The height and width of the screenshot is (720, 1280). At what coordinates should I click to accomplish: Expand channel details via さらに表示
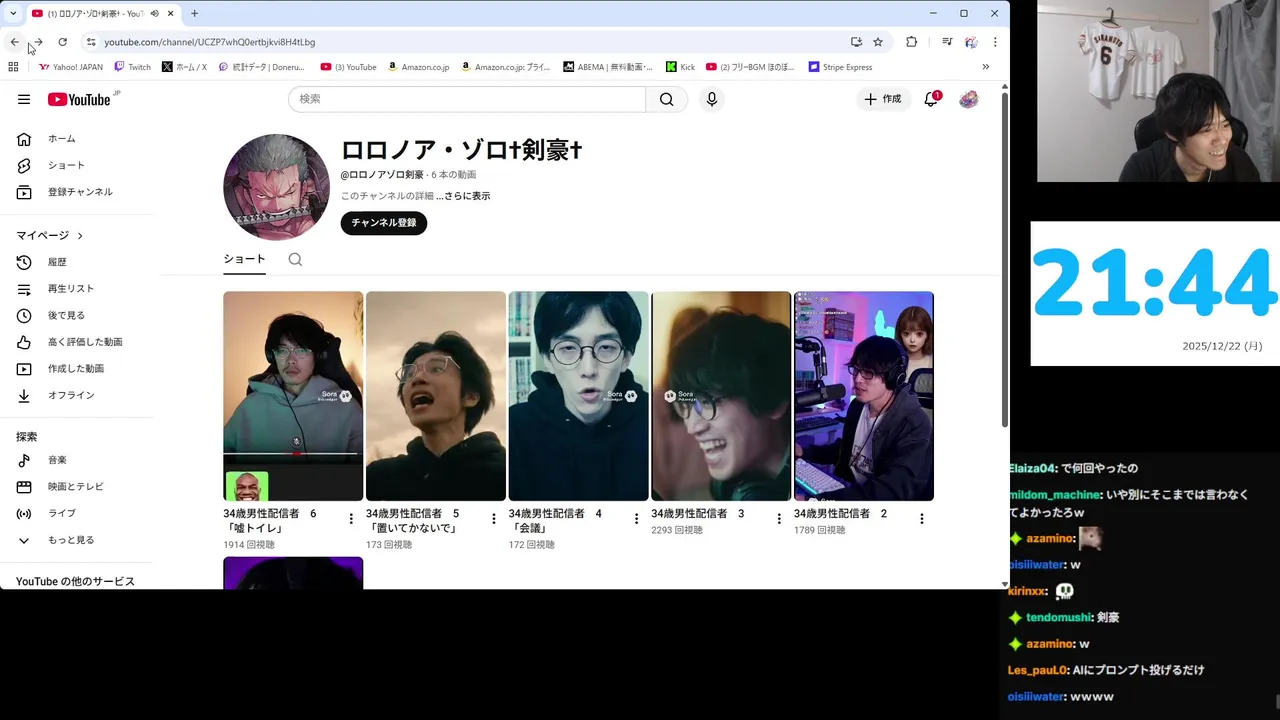(x=466, y=196)
